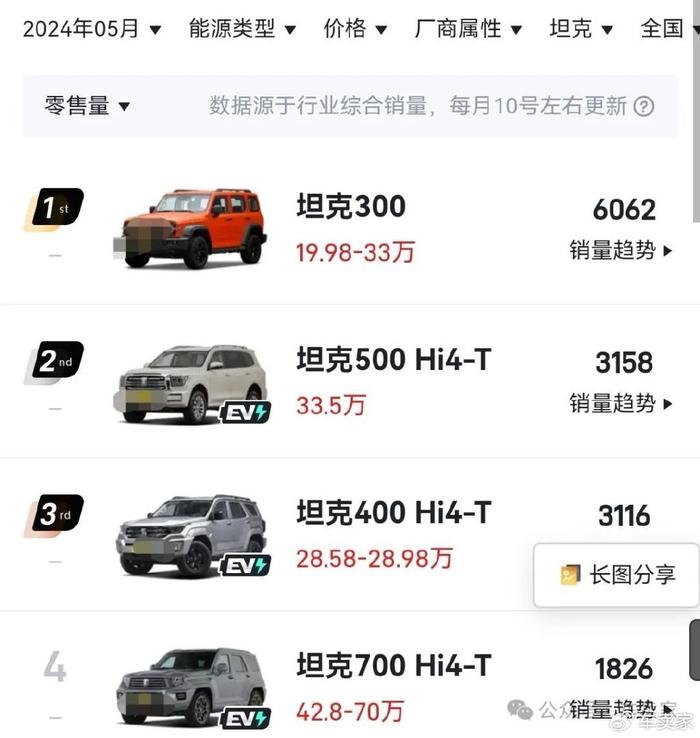The height and width of the screenshot is (738, 700).
Task: Switch the 零售量 sales type
Action: tap(88, 105)
